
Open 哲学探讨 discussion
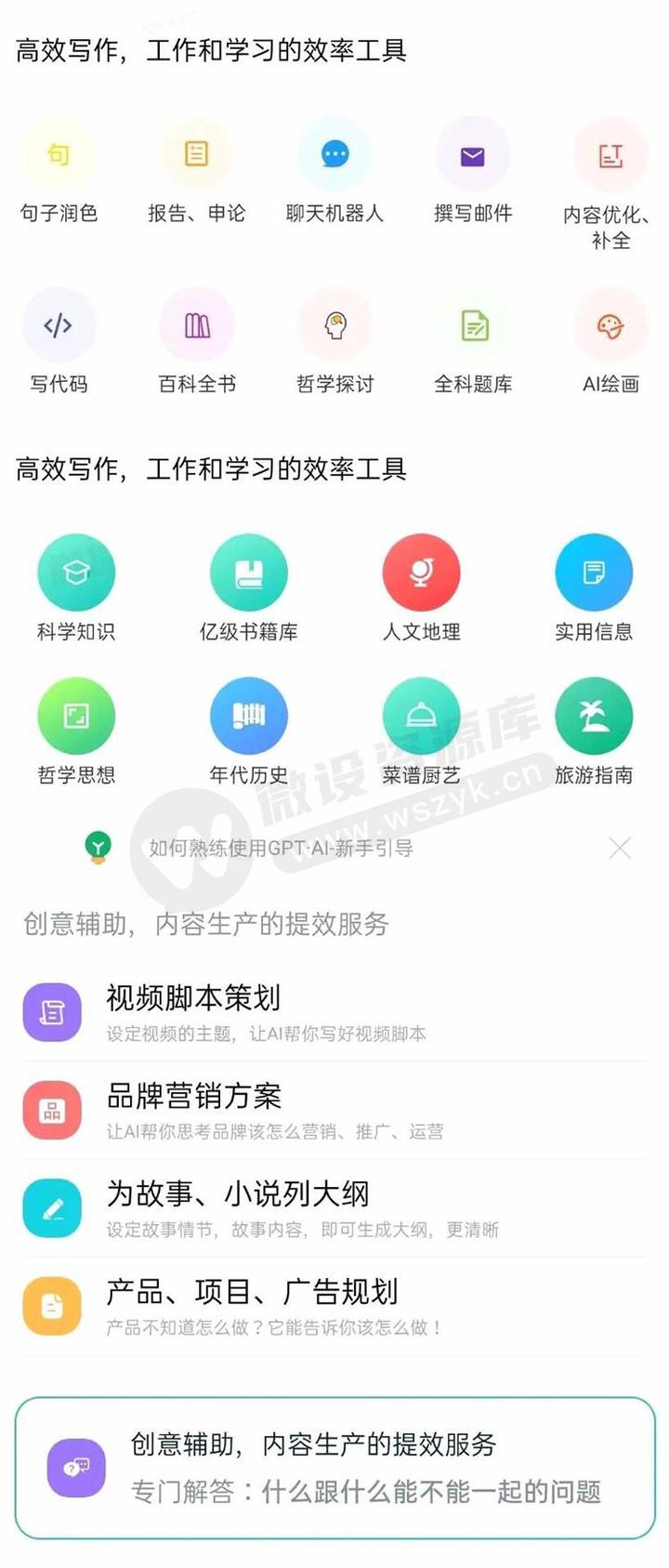(x=334, y=326)
